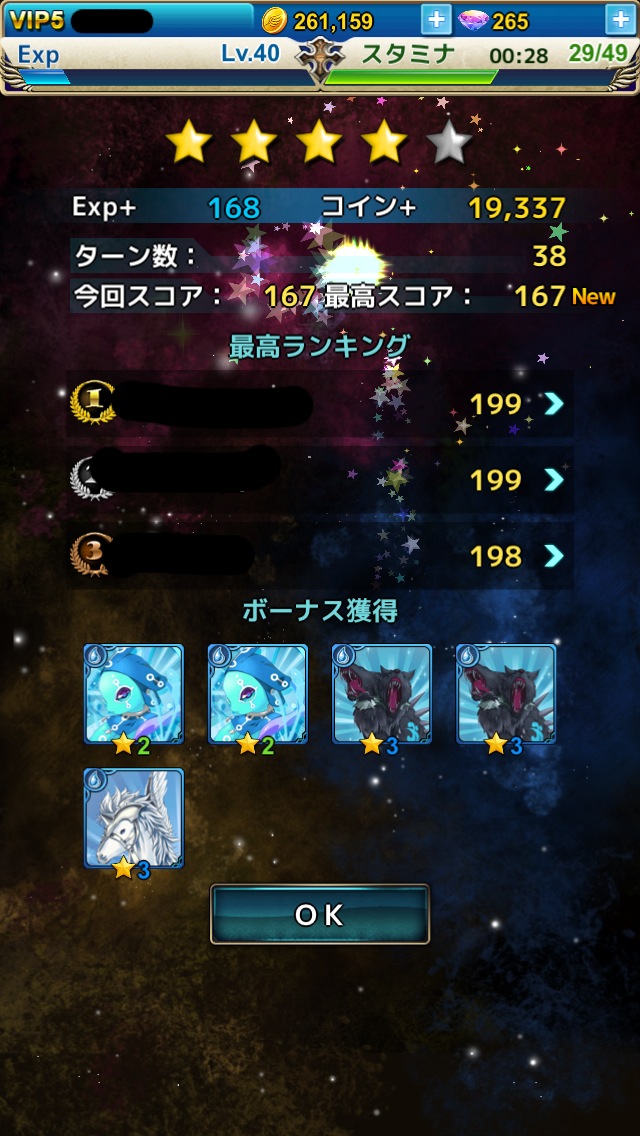View the white pegasus bonus card

[x=134, y=818]
